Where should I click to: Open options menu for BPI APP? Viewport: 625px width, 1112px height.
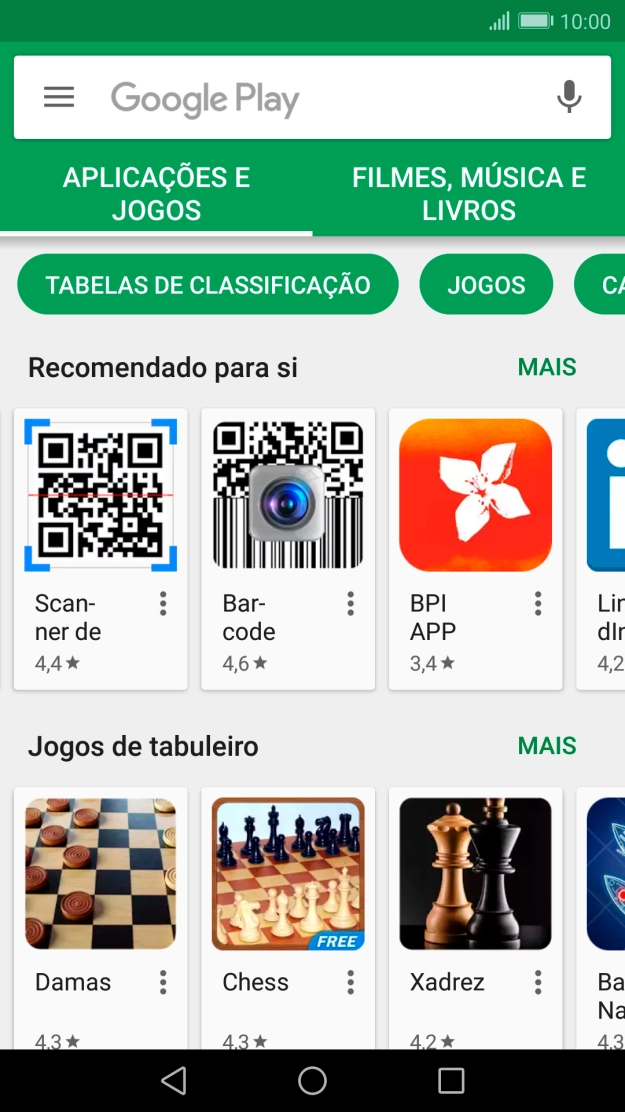(x=538, y=603)
